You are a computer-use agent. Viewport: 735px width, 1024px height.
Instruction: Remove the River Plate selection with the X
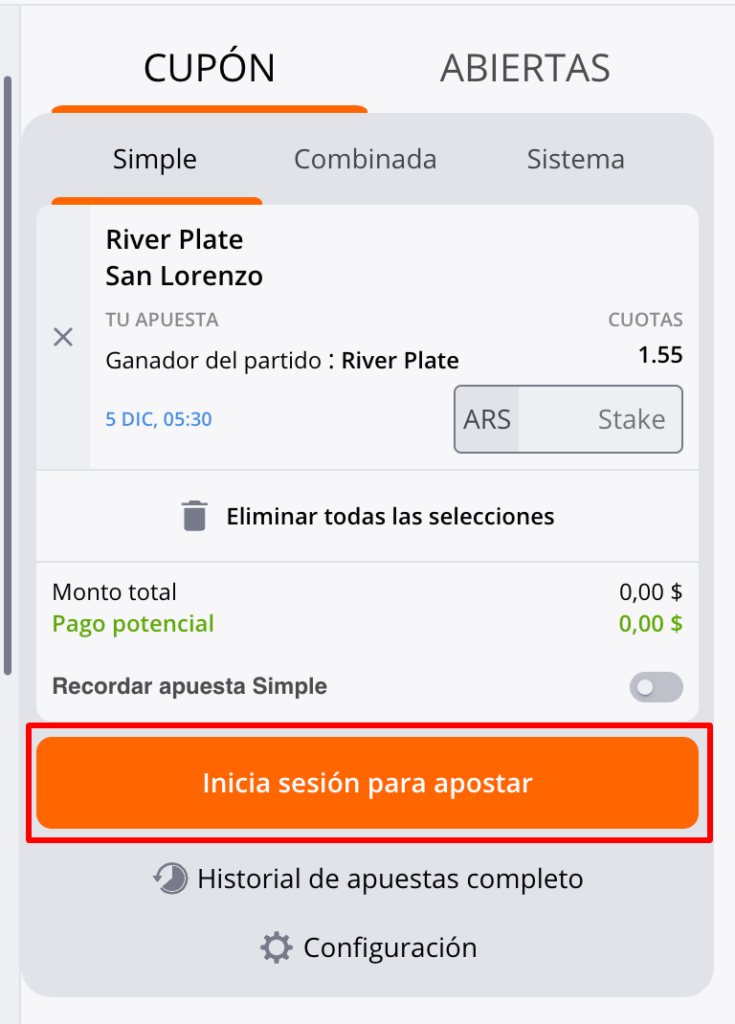[x=62, y=337]
